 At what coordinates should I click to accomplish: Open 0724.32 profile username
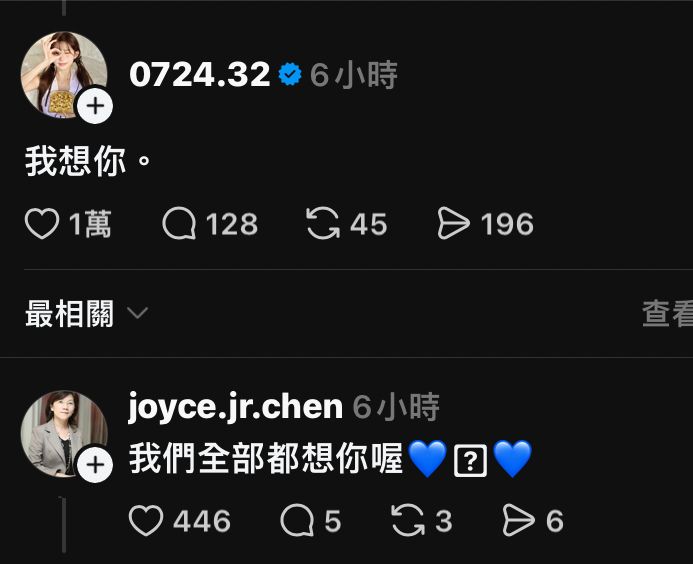(200, 75)
